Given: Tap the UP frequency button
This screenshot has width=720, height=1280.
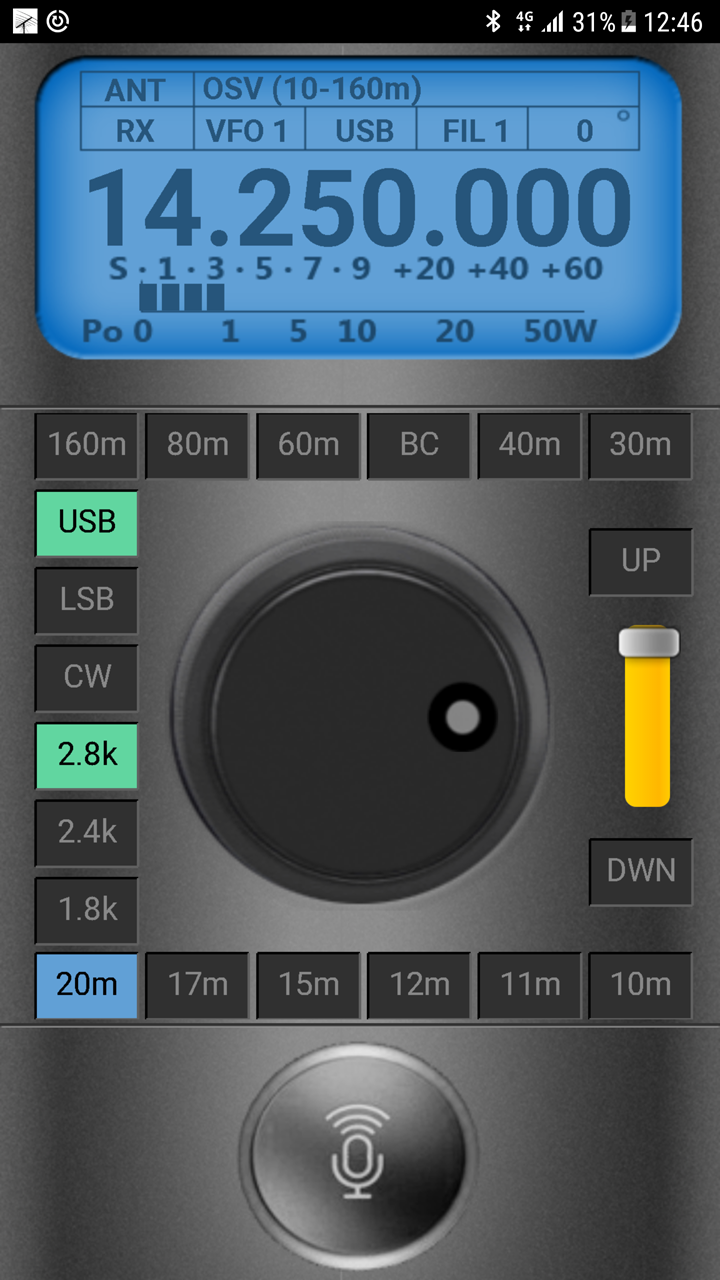Looking at the screenshot, I should coord(640,561).
